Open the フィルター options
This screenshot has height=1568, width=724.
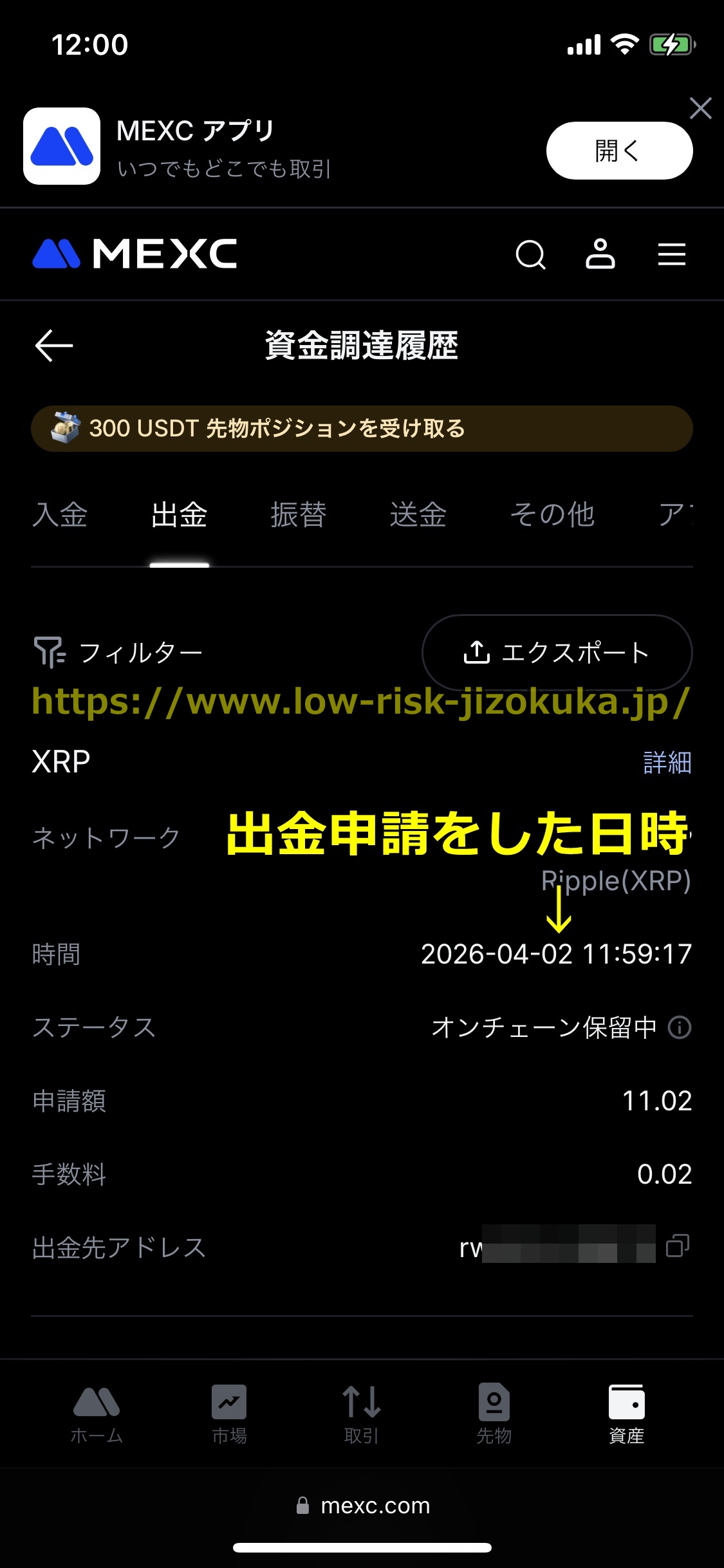tap(118, 653)
